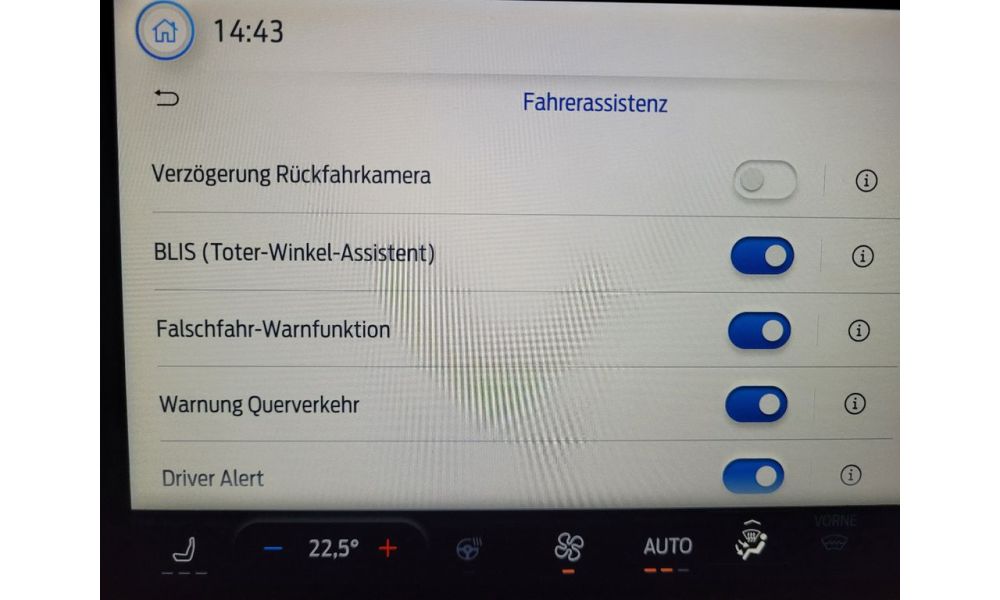View info for Falschfahr-Warnfunktion
This screenshot has height=600, width=1000.
pos(858,330)
